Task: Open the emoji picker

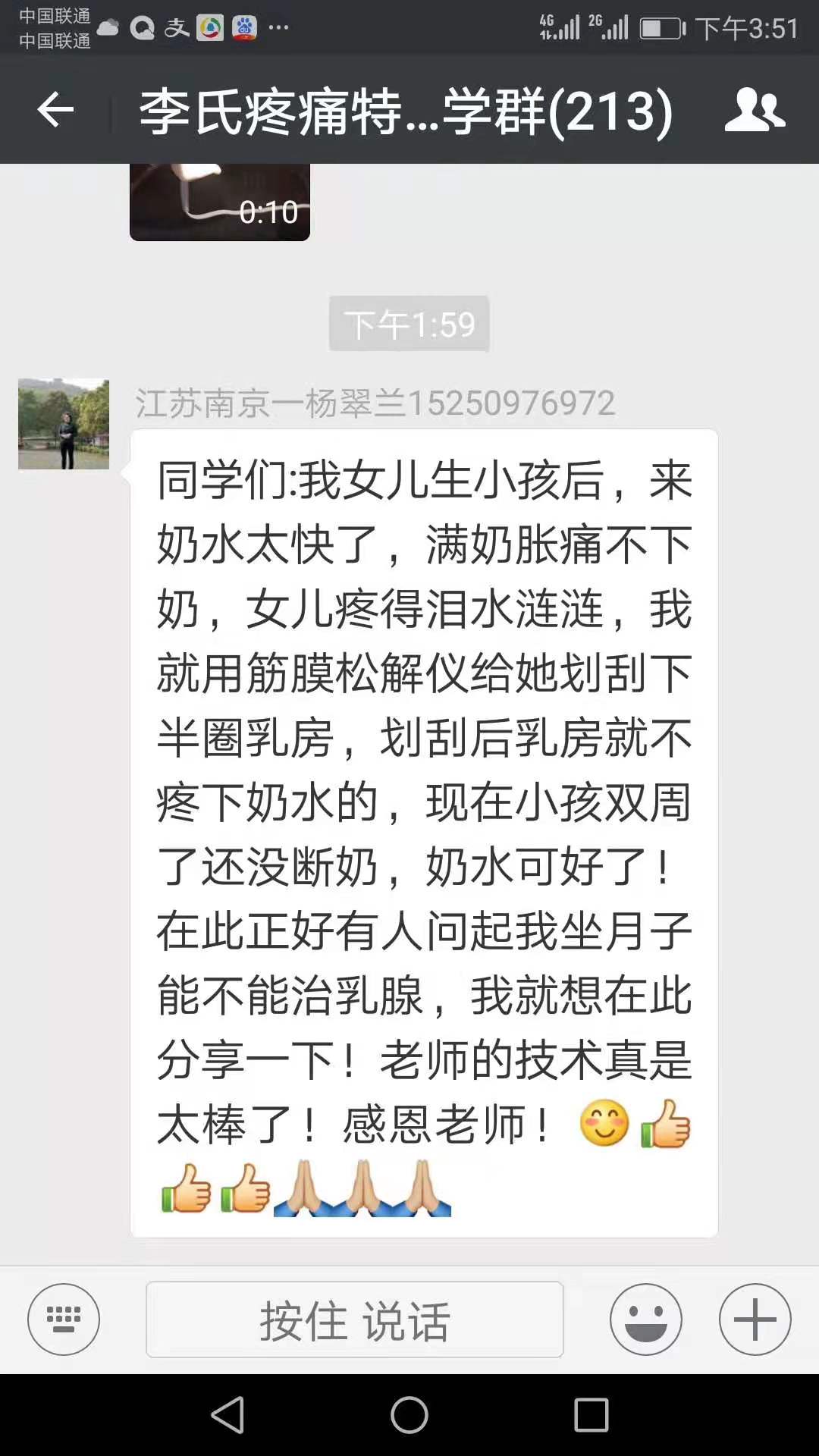Action: (646, 1319)
